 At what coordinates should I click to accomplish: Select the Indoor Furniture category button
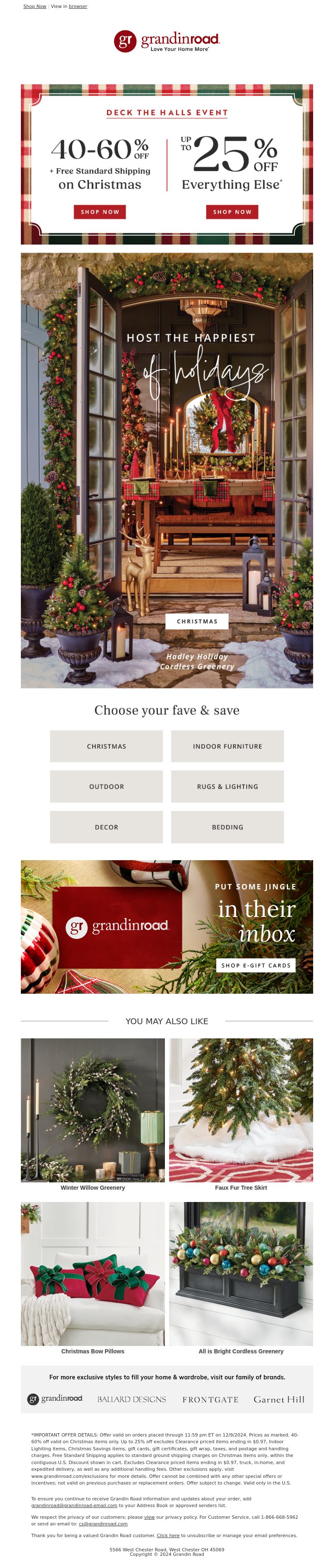[227, 746]
